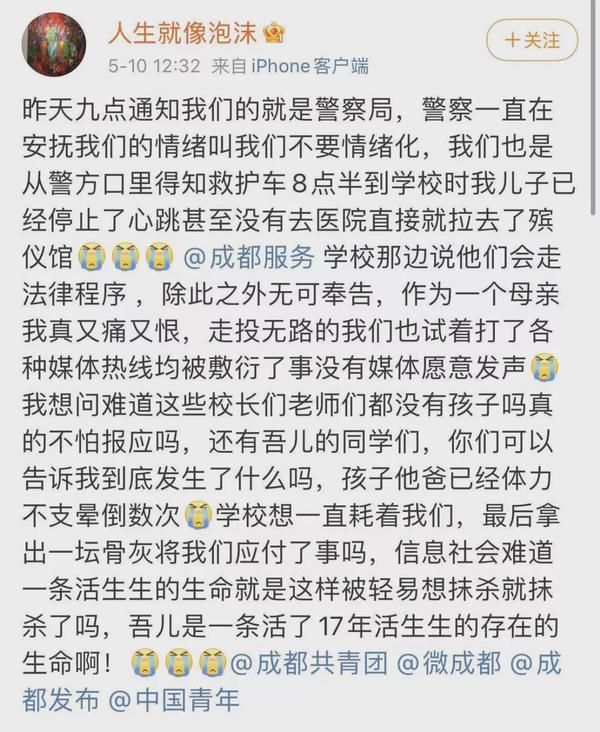Open the poster's profile avatar

[53, 44]
